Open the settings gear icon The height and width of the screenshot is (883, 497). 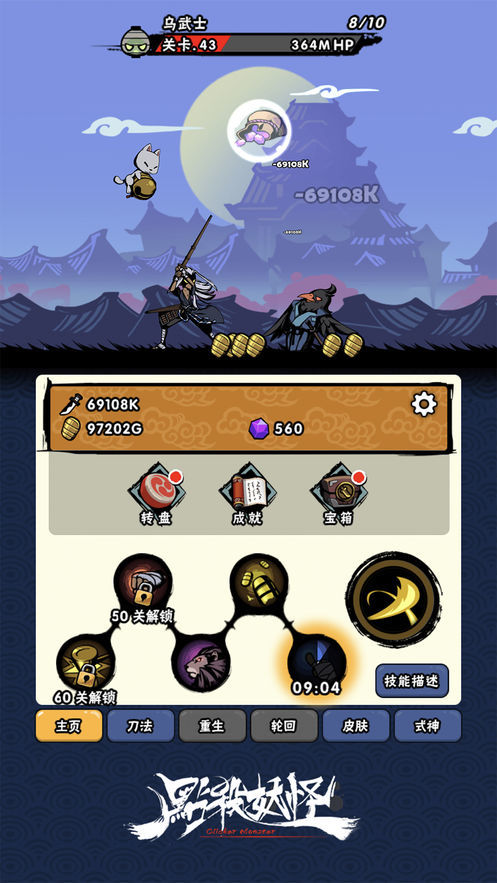[424, 404]
